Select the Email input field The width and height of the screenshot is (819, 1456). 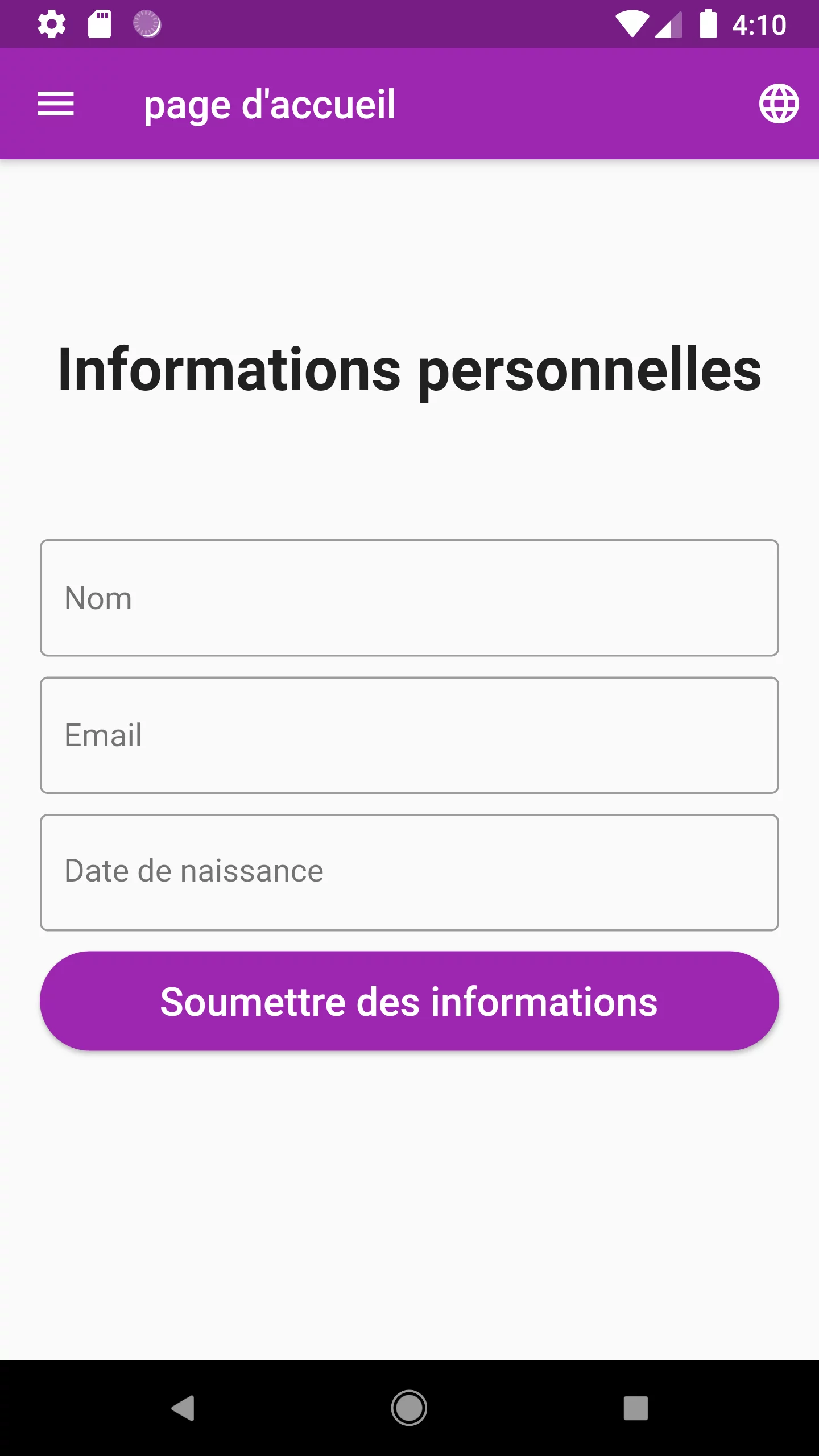(x=409, y=735)
